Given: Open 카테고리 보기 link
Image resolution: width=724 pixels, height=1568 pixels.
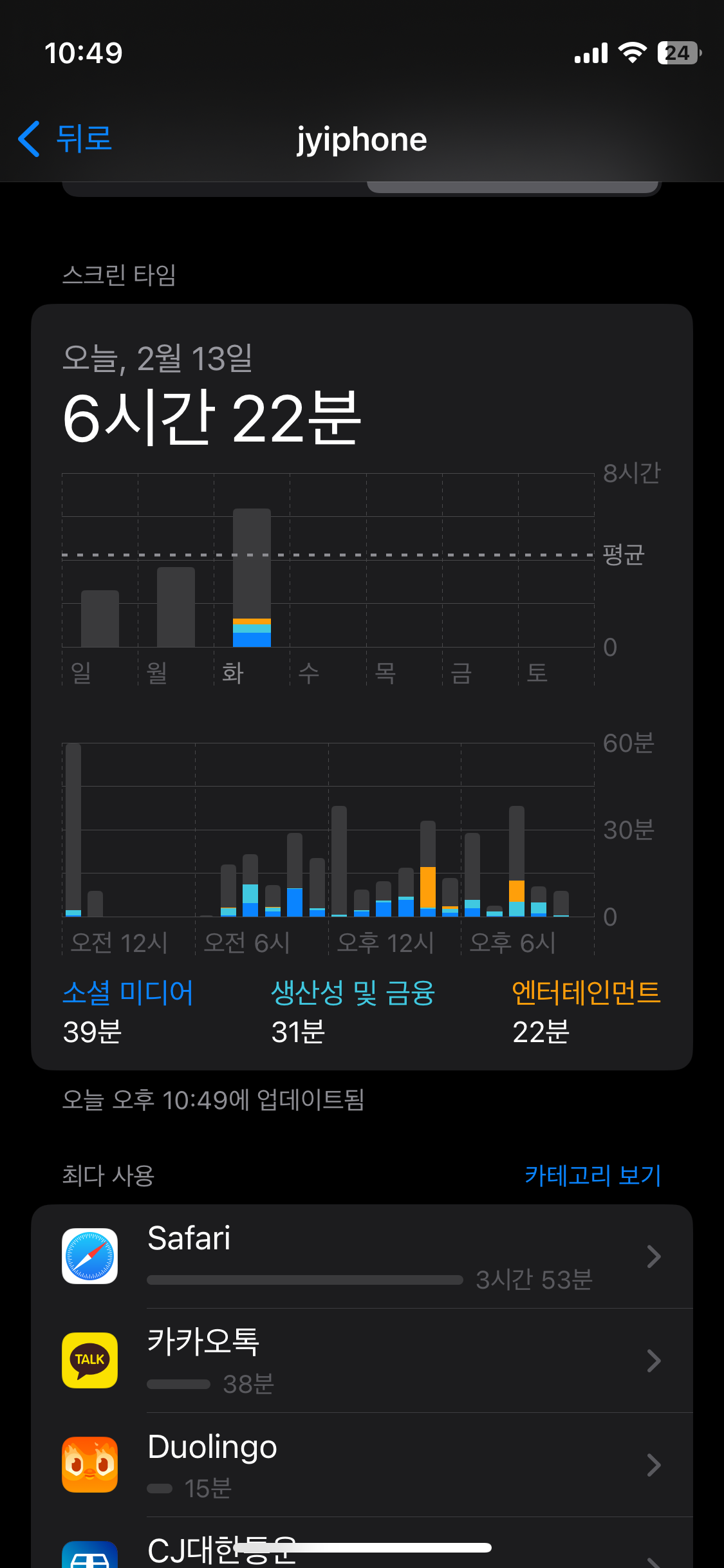Looking at the screenshot, I should (593, 1175).
